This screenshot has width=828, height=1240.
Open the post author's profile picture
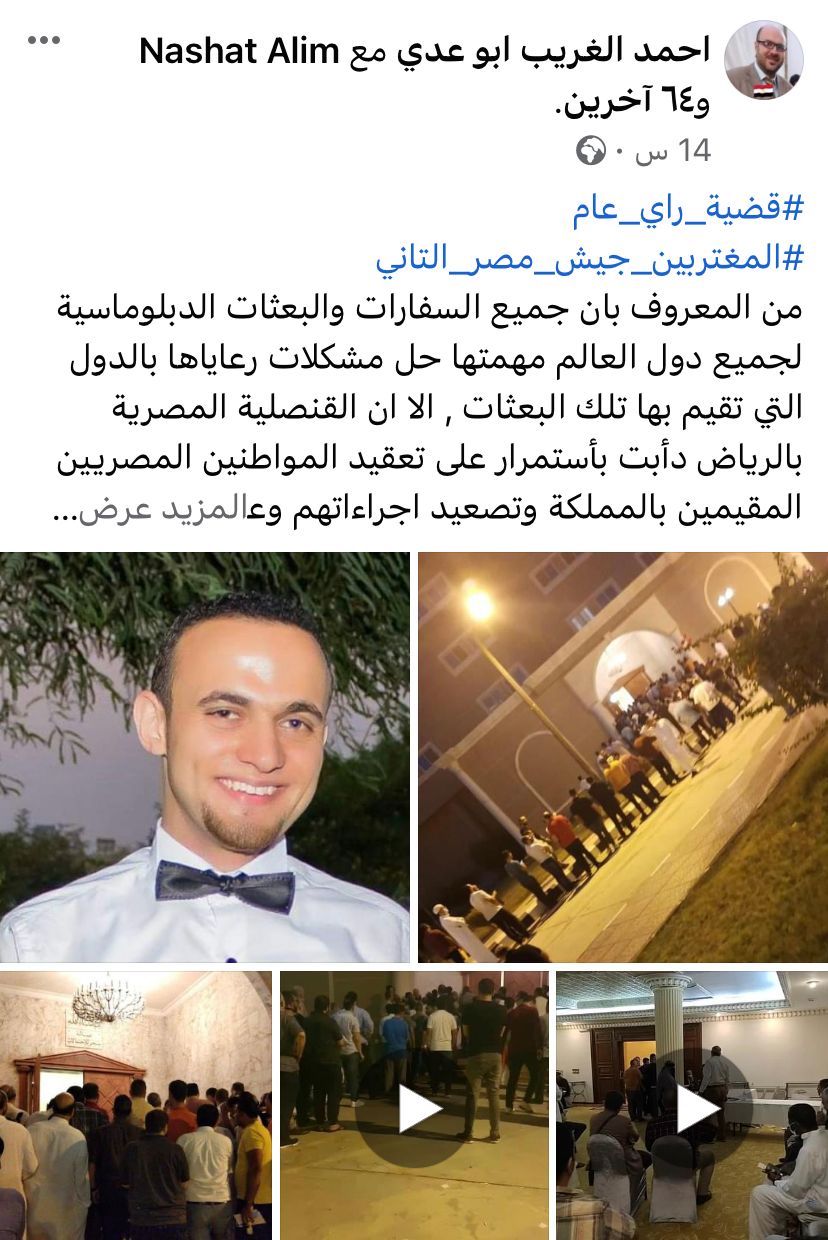[x=764, y=60]
